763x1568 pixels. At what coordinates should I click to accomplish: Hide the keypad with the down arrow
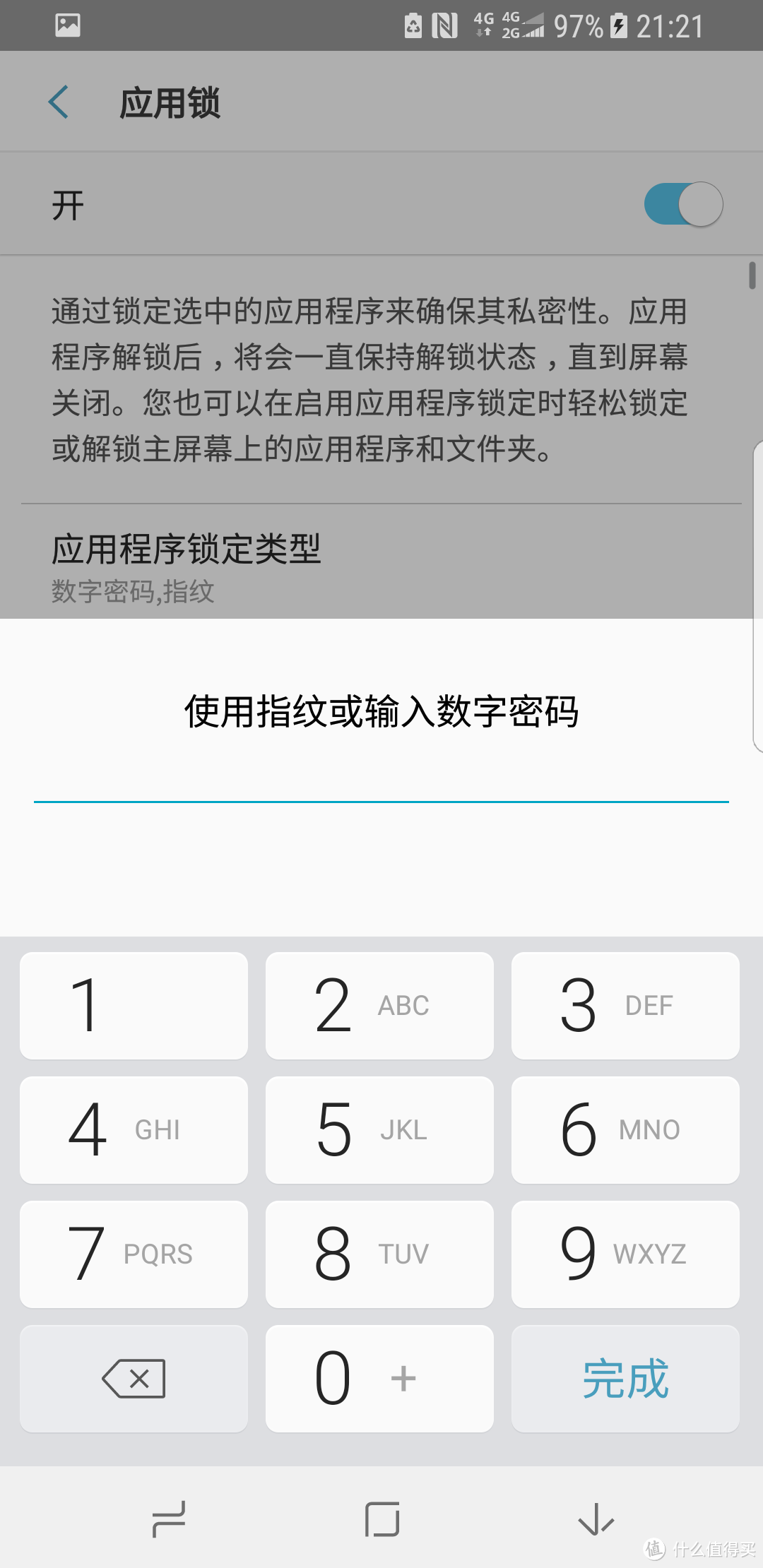coord(596,1519)
